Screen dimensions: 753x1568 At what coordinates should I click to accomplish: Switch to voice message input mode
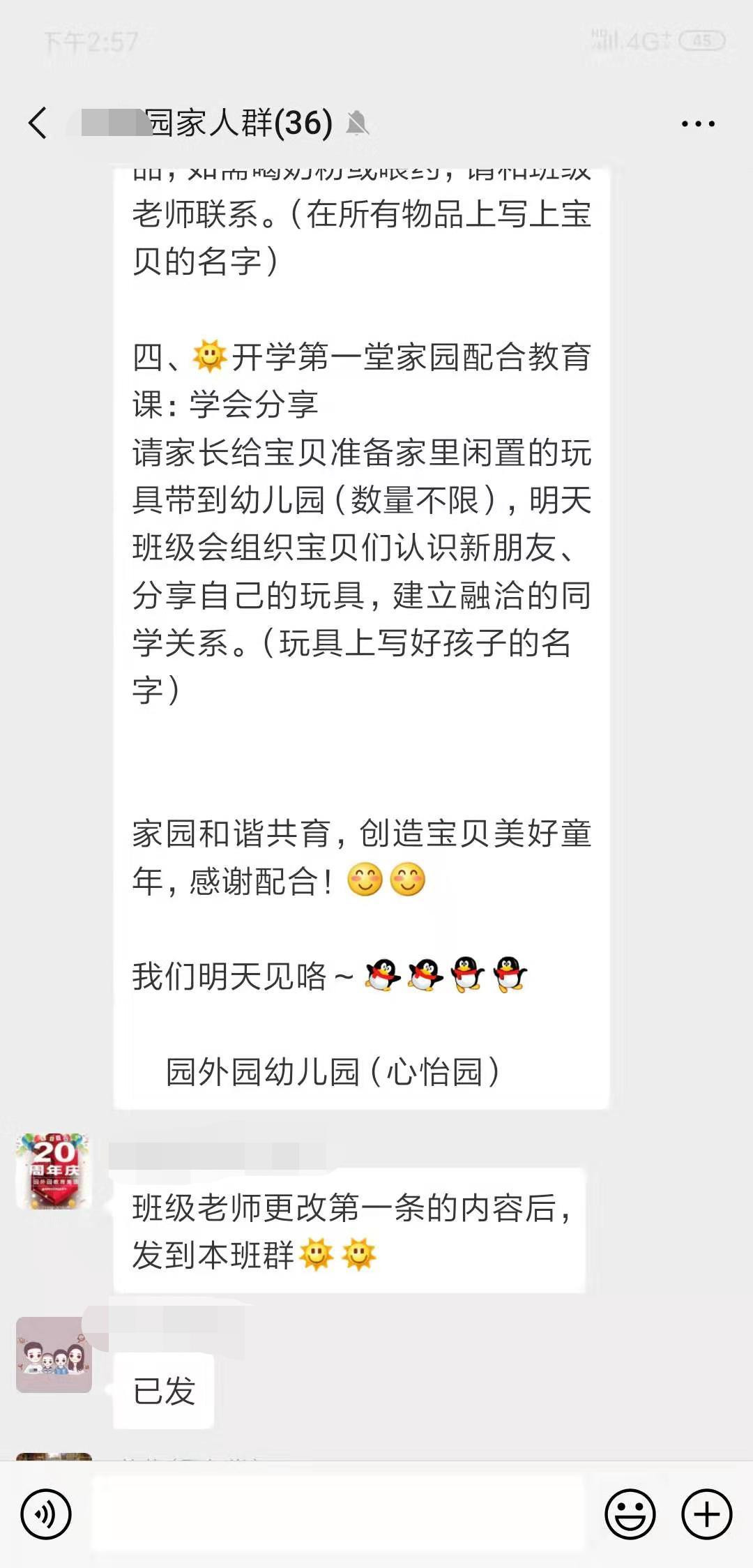click(47, 1512)
